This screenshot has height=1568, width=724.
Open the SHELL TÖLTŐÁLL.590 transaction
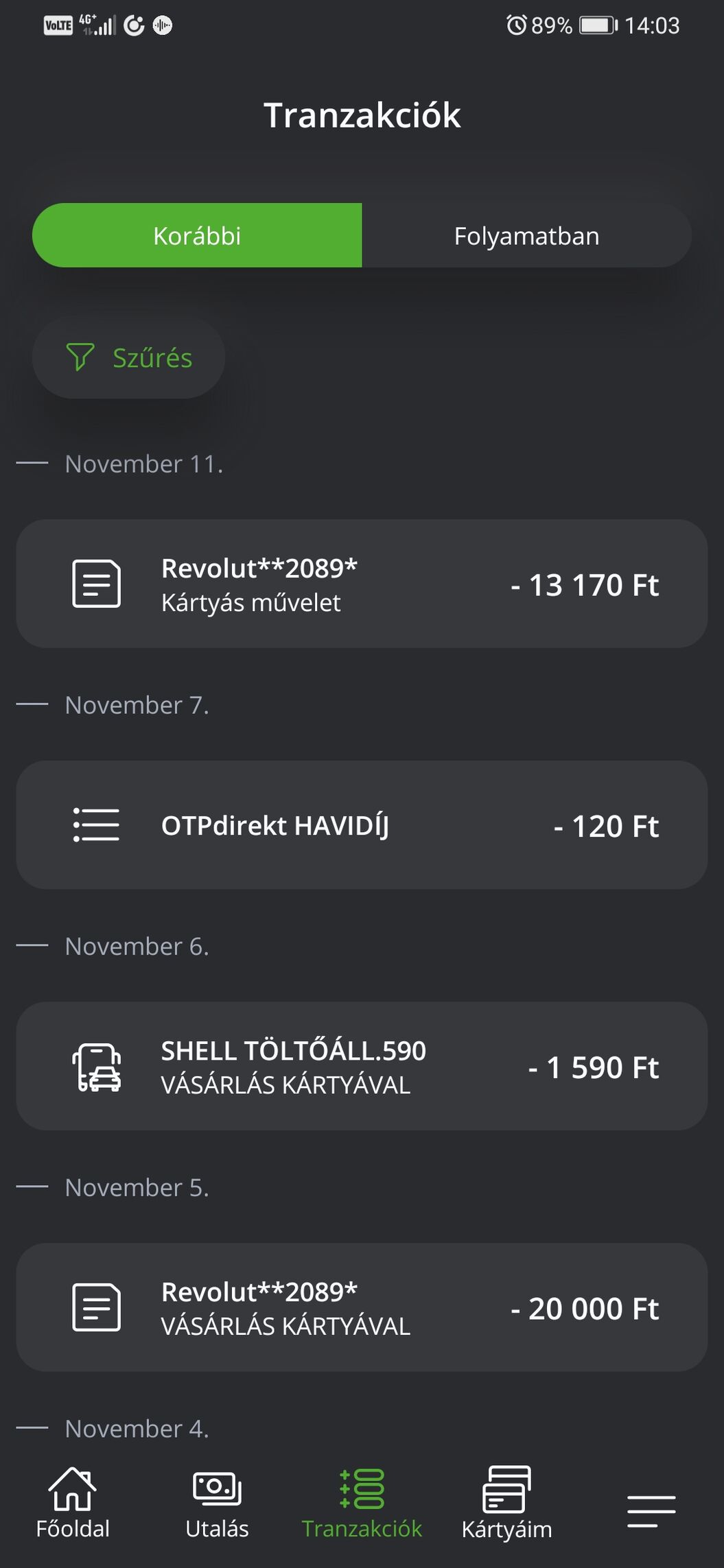coord(362,1067)
